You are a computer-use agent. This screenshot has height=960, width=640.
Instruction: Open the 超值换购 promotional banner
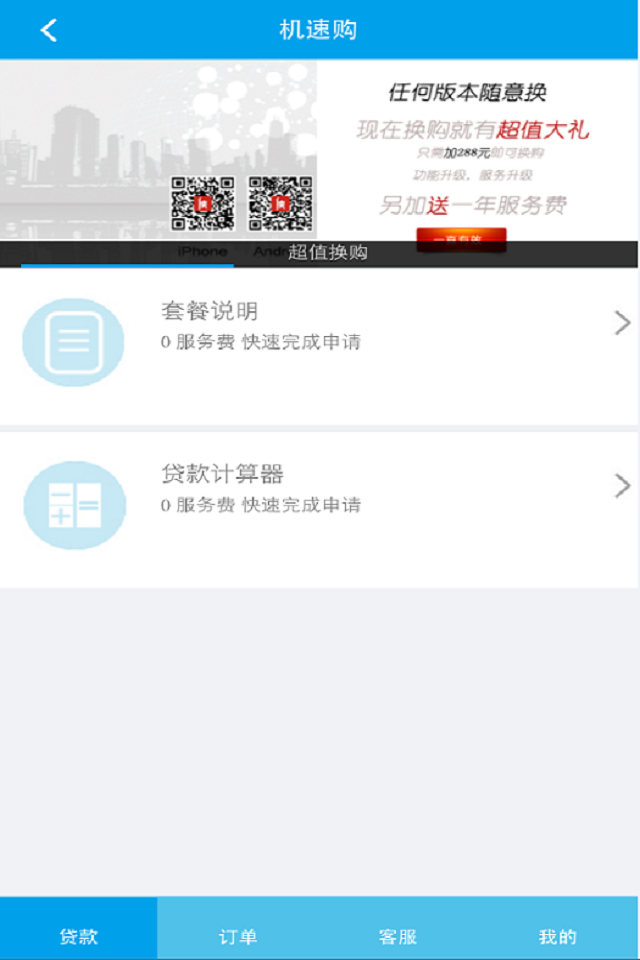coord(320,160)
